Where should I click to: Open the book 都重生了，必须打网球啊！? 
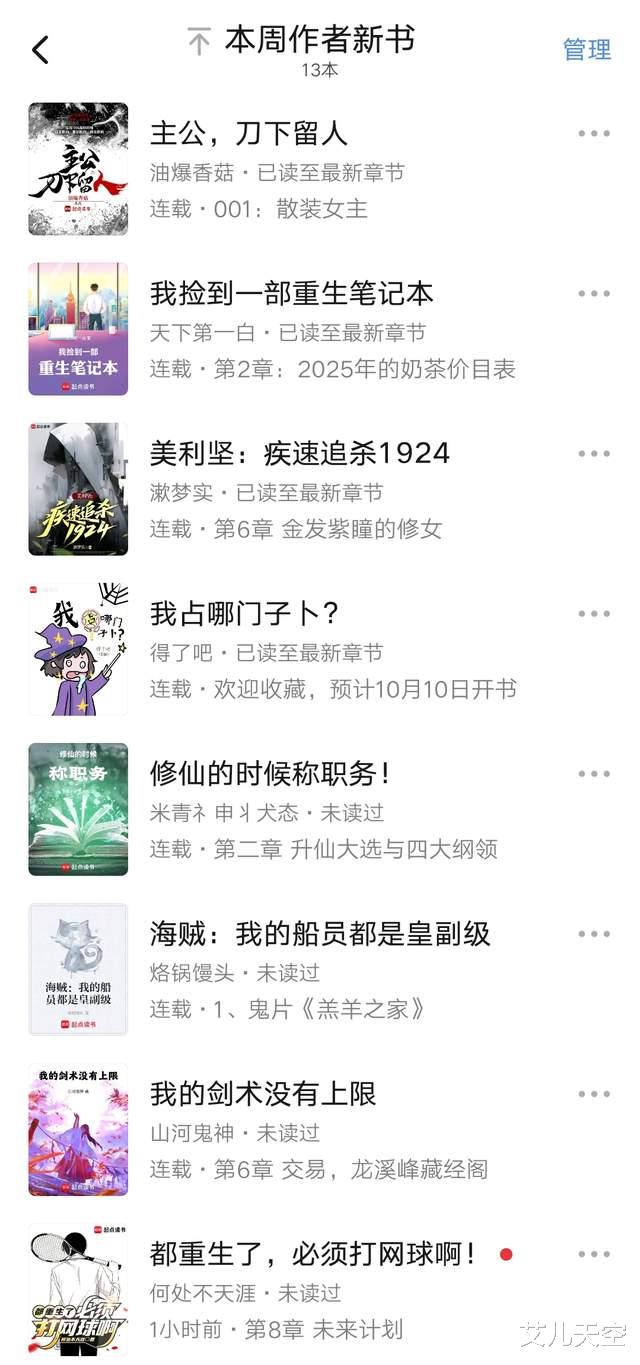(313, 1254)
